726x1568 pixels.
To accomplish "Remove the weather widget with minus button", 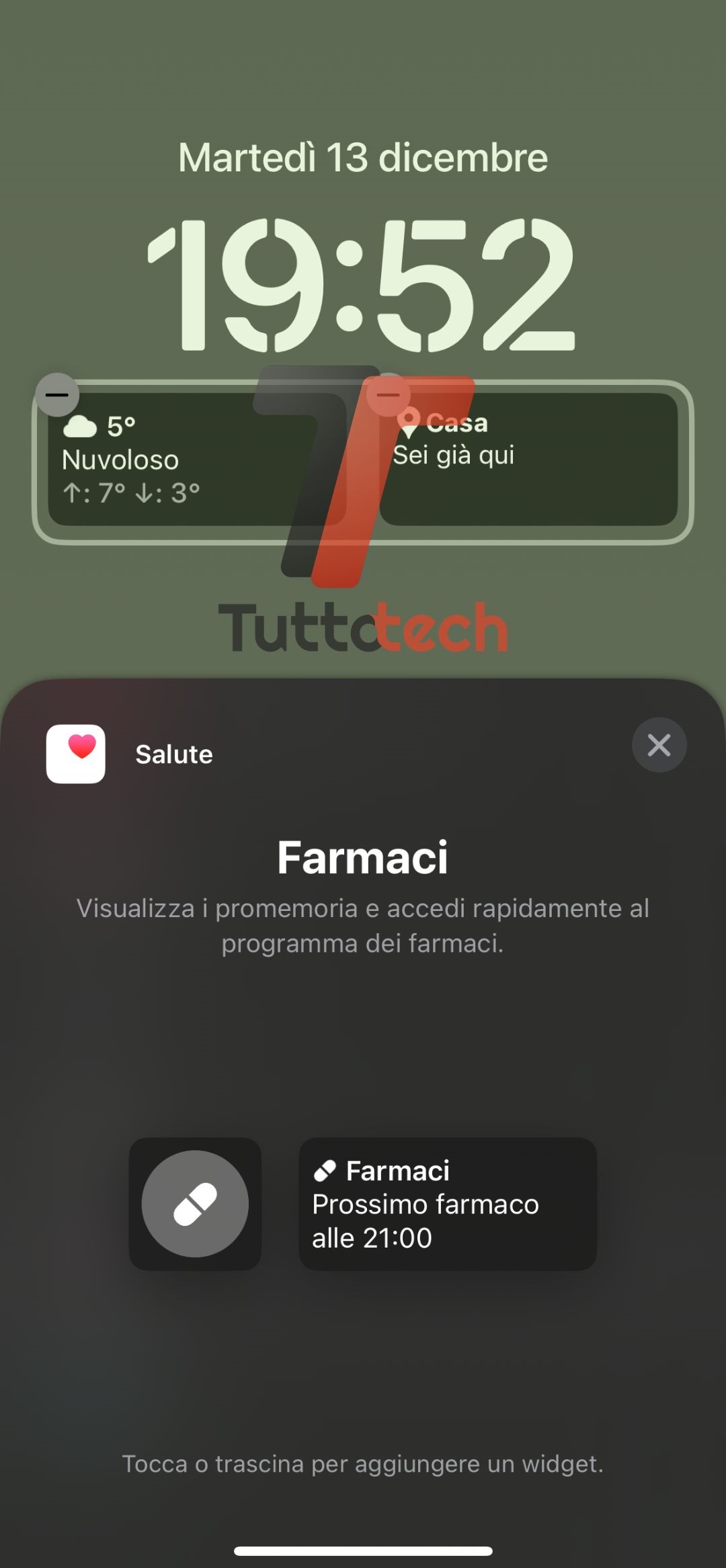I will [57, 395].
